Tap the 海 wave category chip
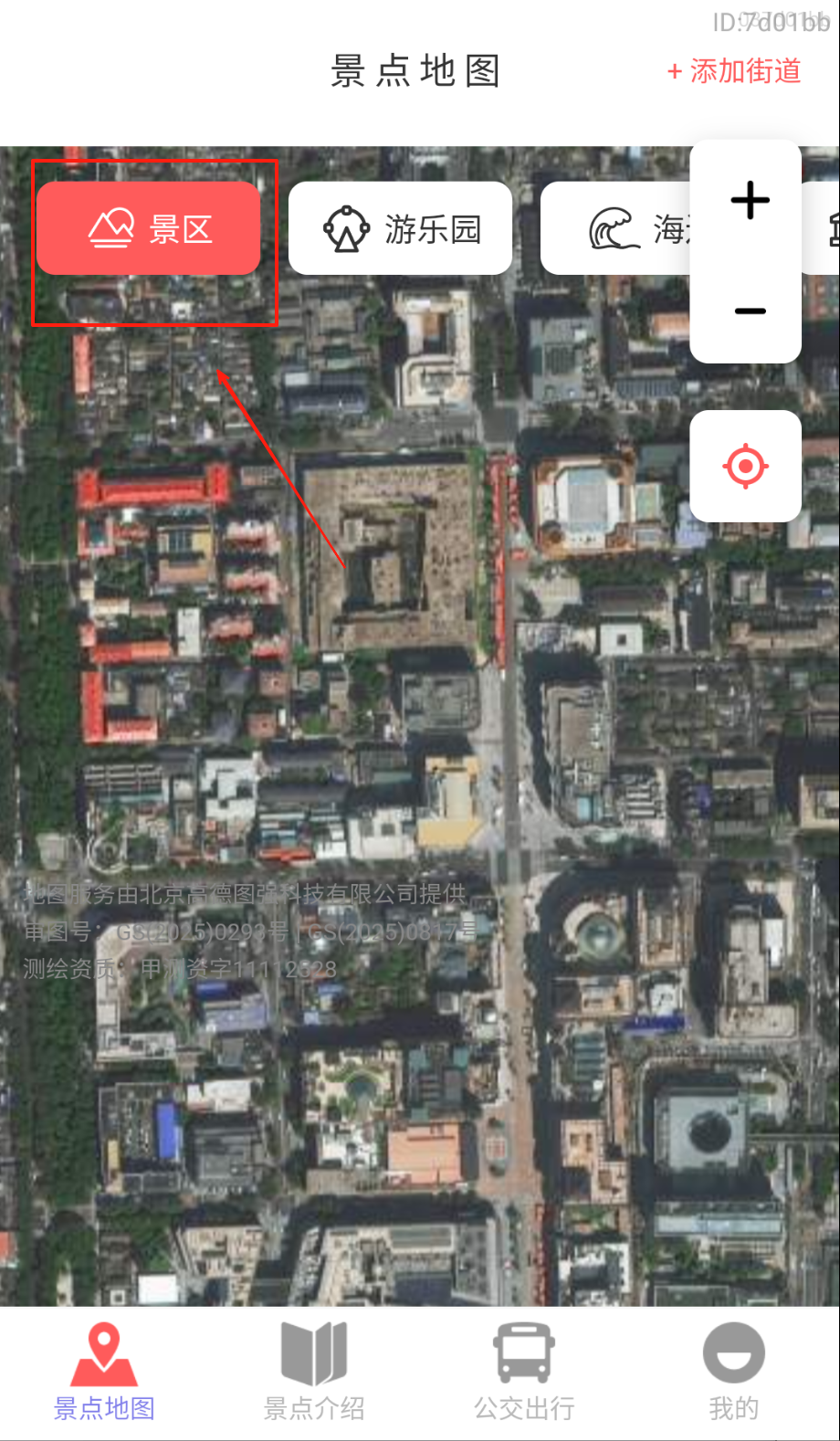Image resolution: width=840 pixels, height=1441 pixels. (621, 228)
